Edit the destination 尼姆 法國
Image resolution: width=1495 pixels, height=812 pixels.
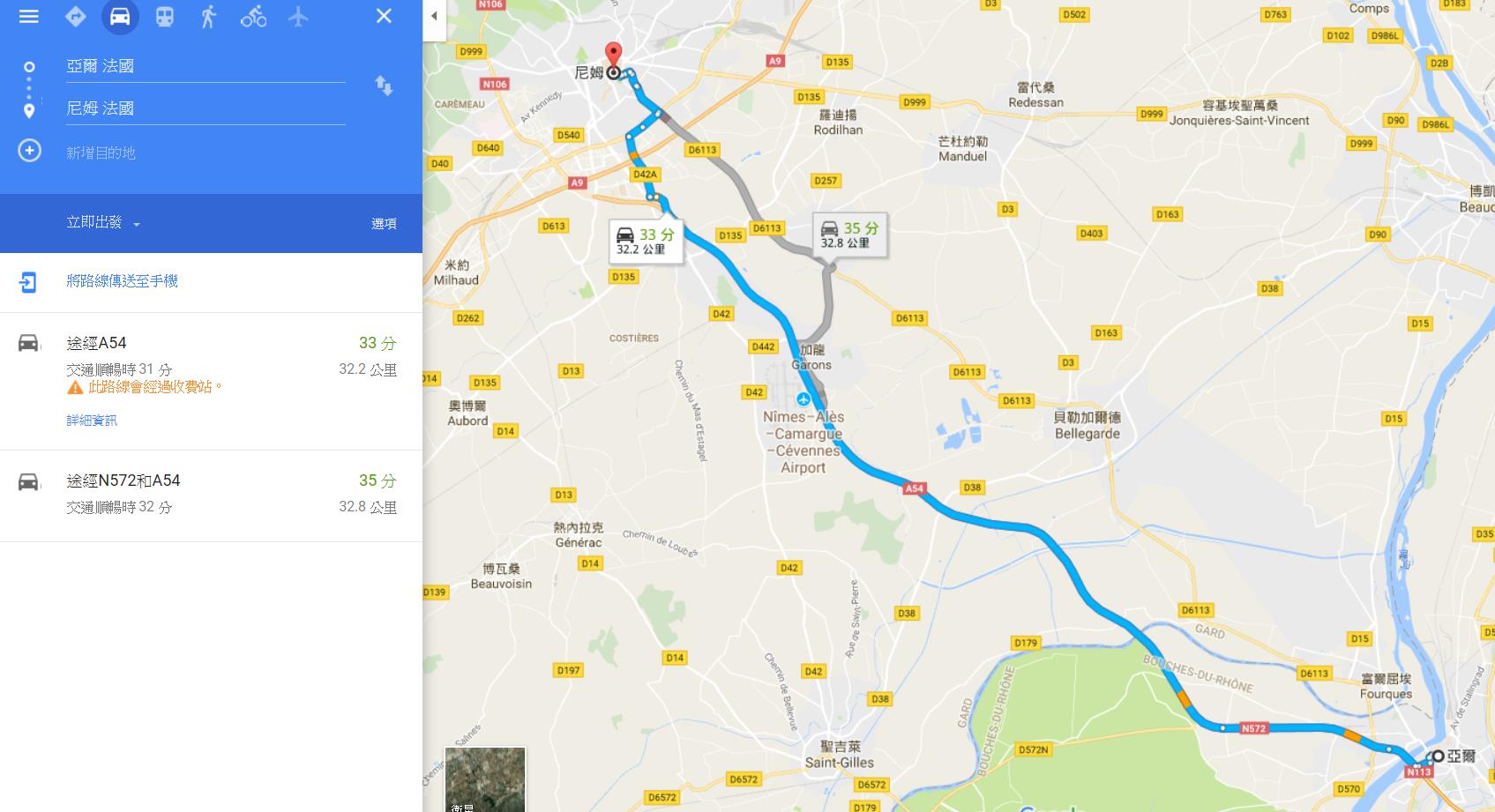(x=205, y=108)
